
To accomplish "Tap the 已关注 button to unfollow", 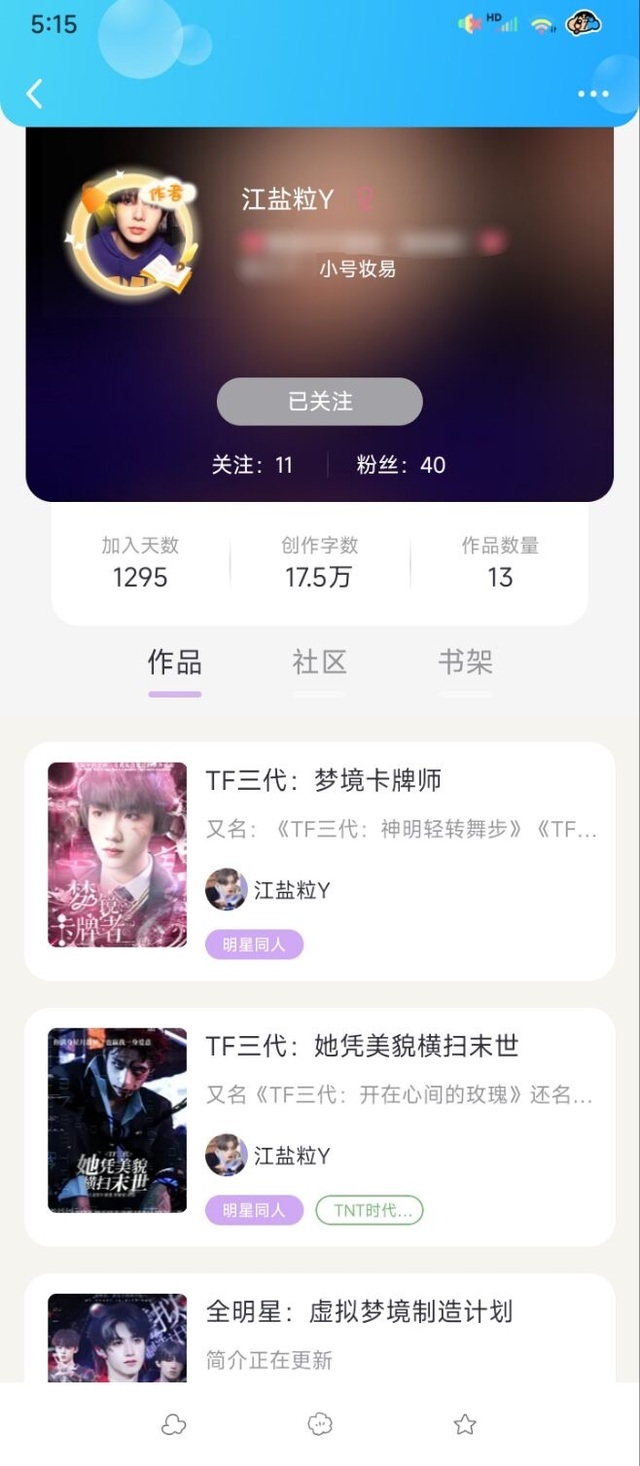I will 320,402.
